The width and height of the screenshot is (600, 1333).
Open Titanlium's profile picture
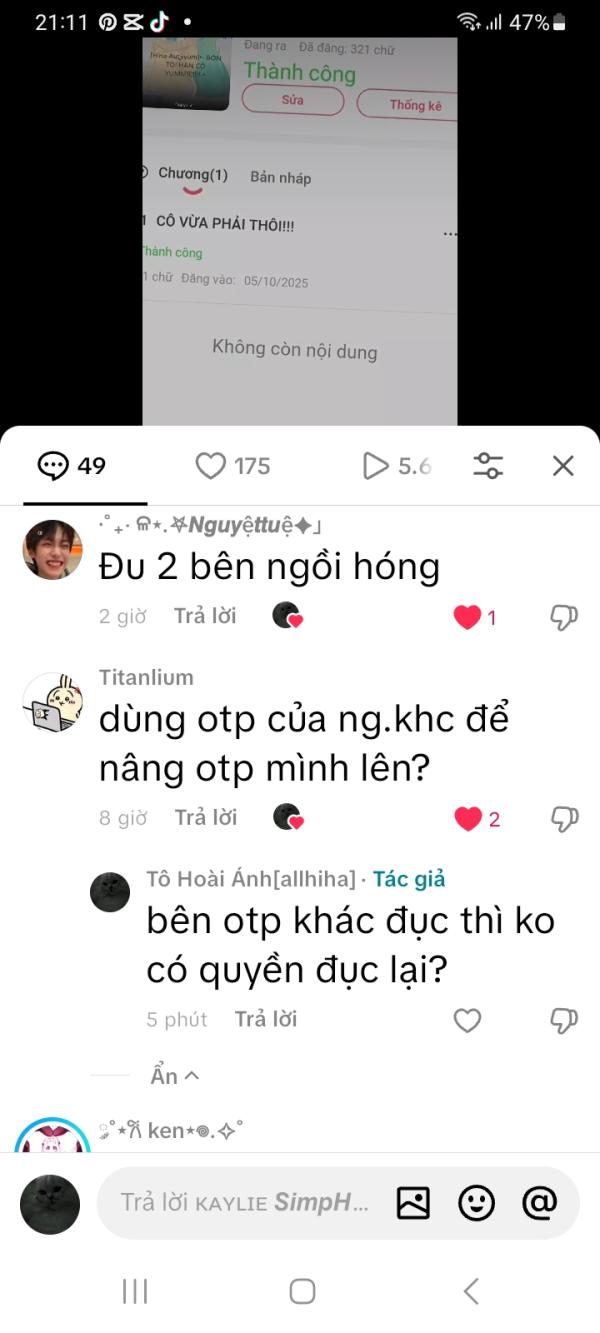coord(52,702)
